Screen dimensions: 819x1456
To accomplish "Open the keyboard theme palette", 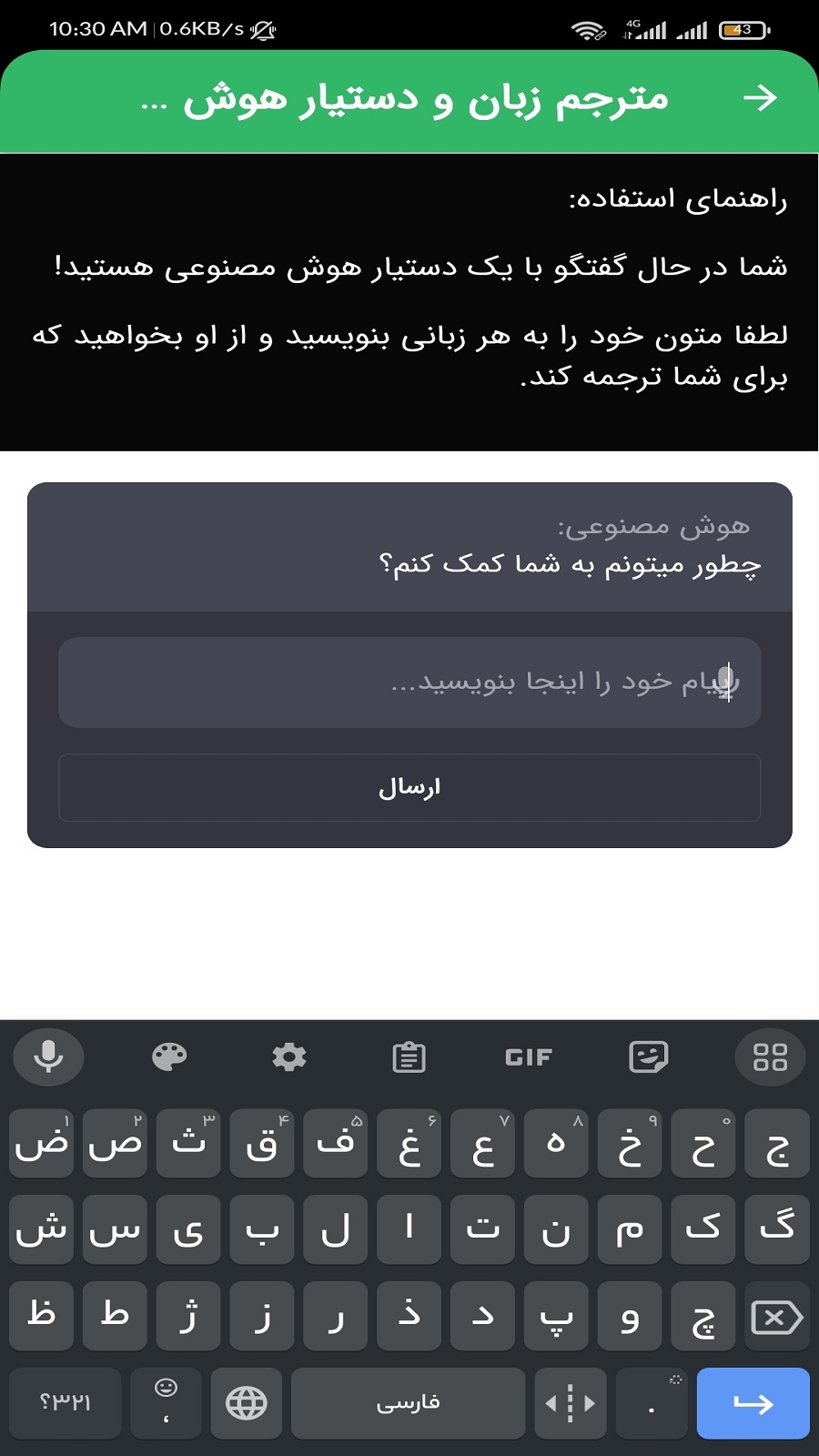I will click(168, 1057).
